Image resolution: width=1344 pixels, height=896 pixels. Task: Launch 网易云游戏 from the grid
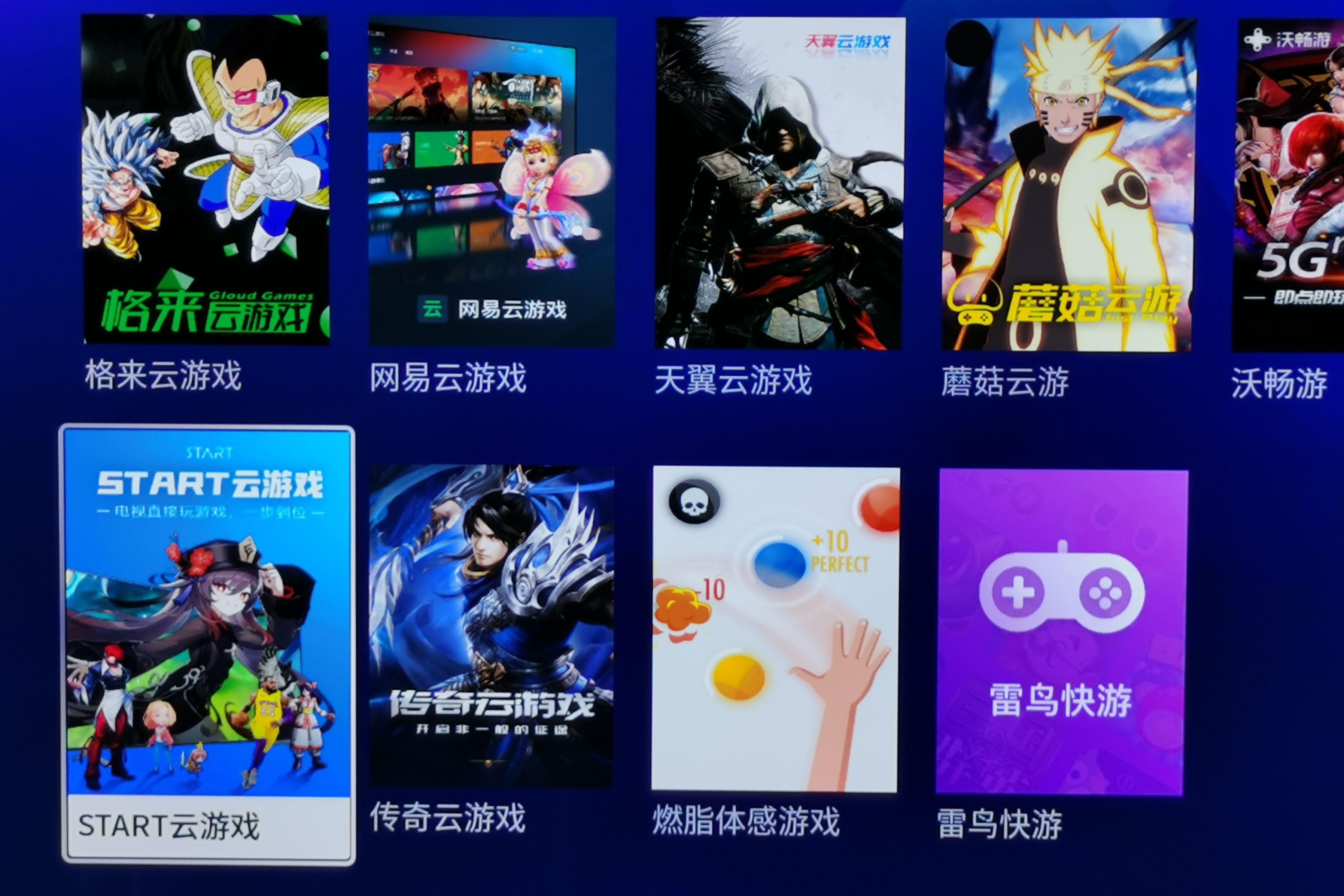tap(491, 182)
